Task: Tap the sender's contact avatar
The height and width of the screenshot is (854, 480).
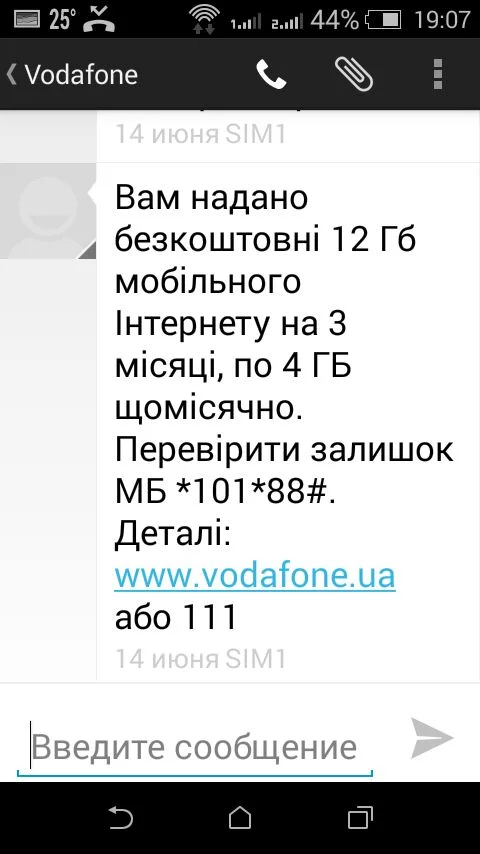Action: [48, 211]
